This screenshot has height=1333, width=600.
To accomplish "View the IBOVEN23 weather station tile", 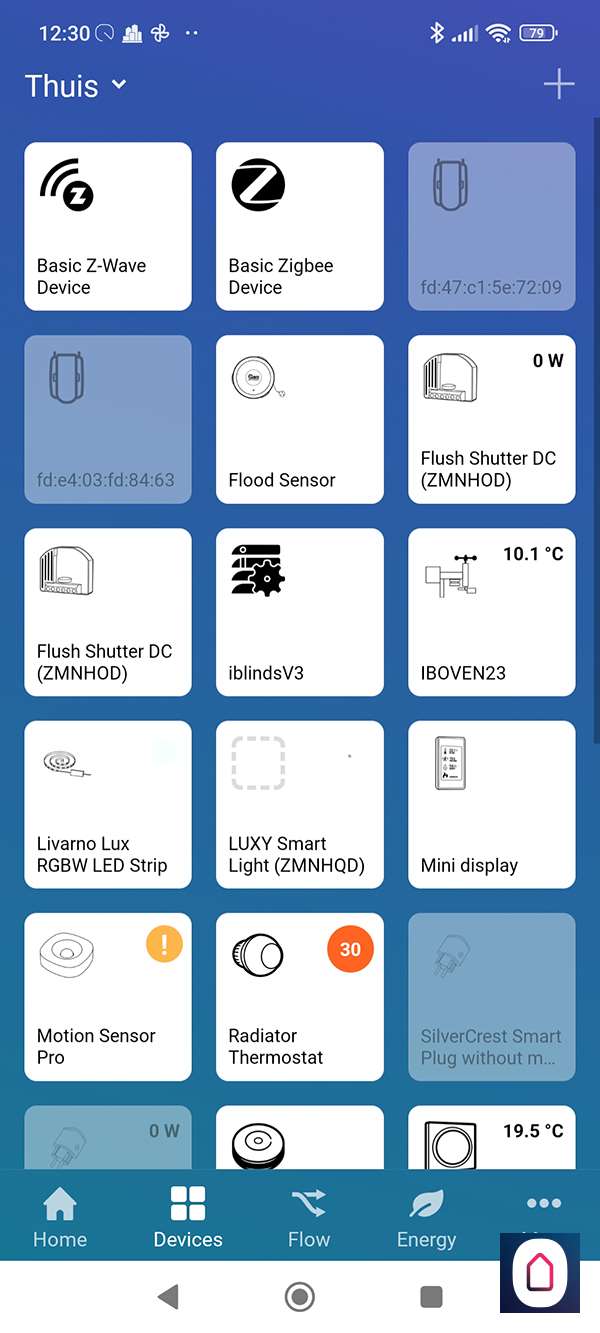I will click(492, 612).
